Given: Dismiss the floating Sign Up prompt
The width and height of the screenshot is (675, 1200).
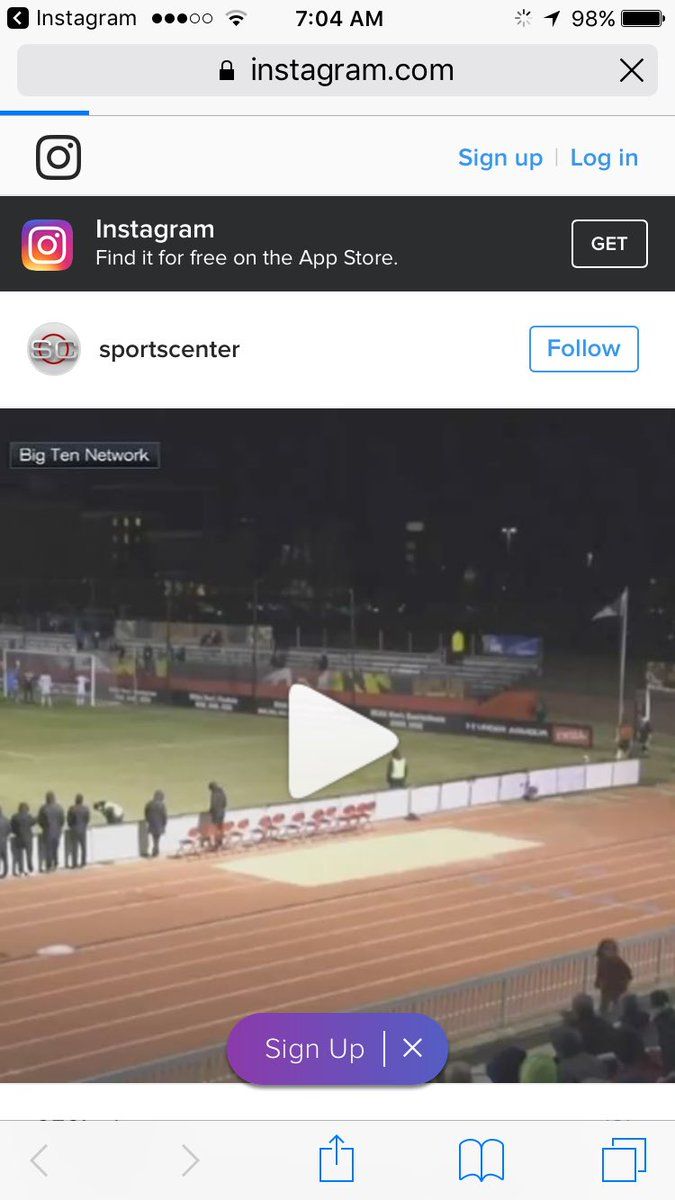Looking at the screenshot, I should point(412,1048).
